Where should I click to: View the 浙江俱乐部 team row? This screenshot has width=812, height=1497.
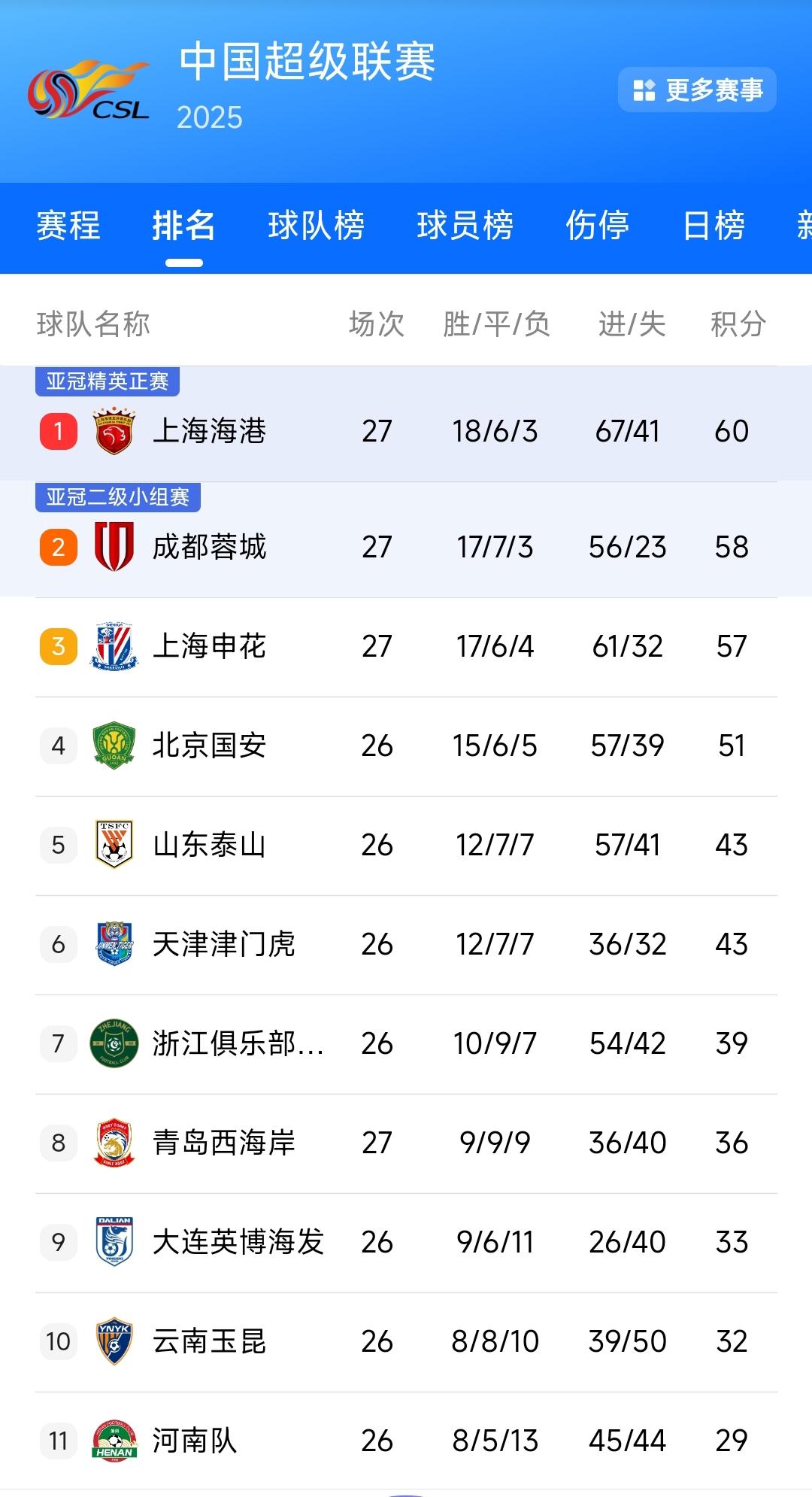pyautogui.click(x=406, y=1044)
